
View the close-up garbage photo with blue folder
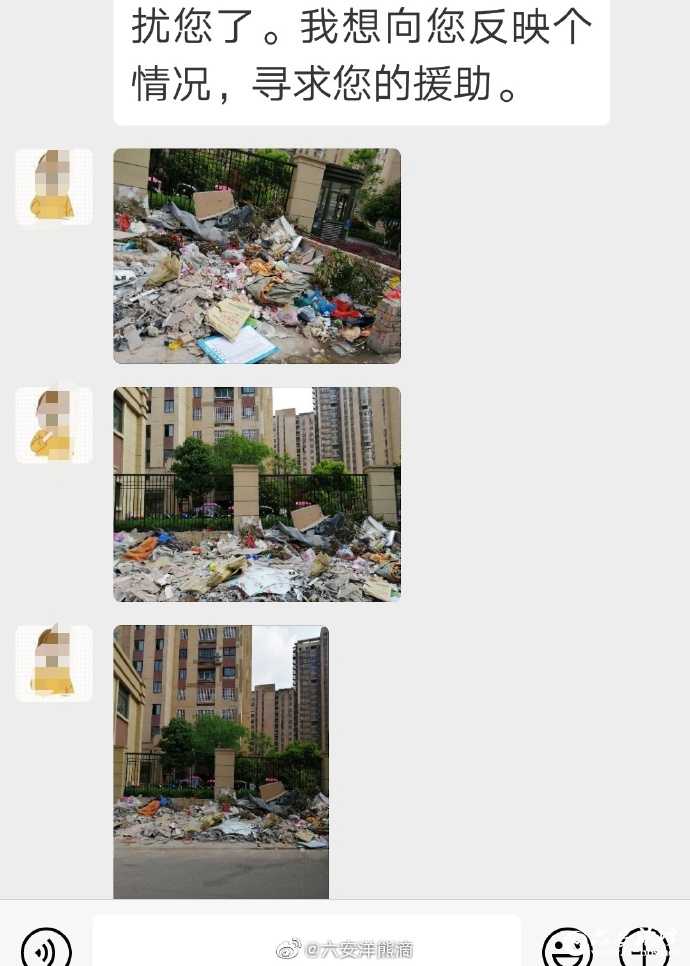pos(257,256)
